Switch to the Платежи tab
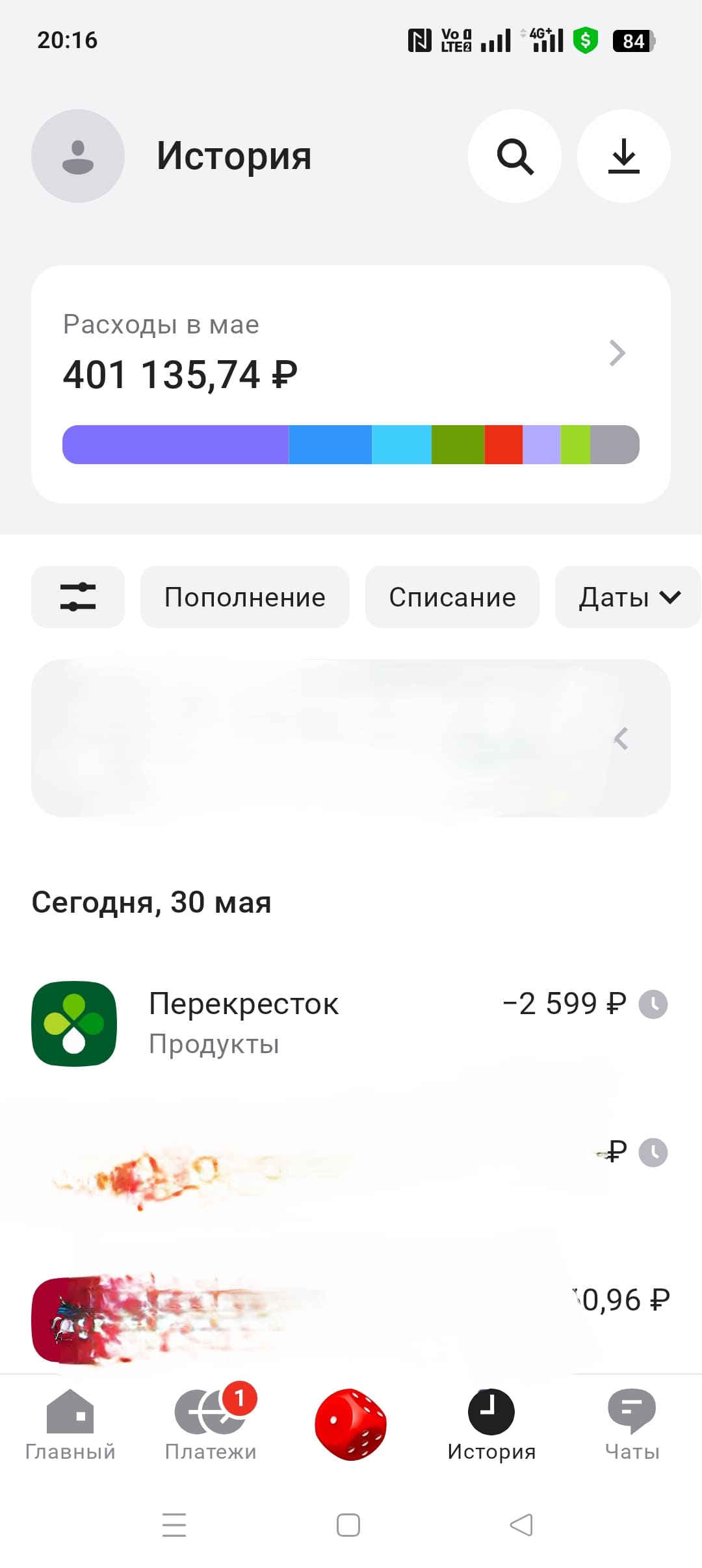Screen dimensions: 702x1568 pyautogui.click(x=211, y=1424)
